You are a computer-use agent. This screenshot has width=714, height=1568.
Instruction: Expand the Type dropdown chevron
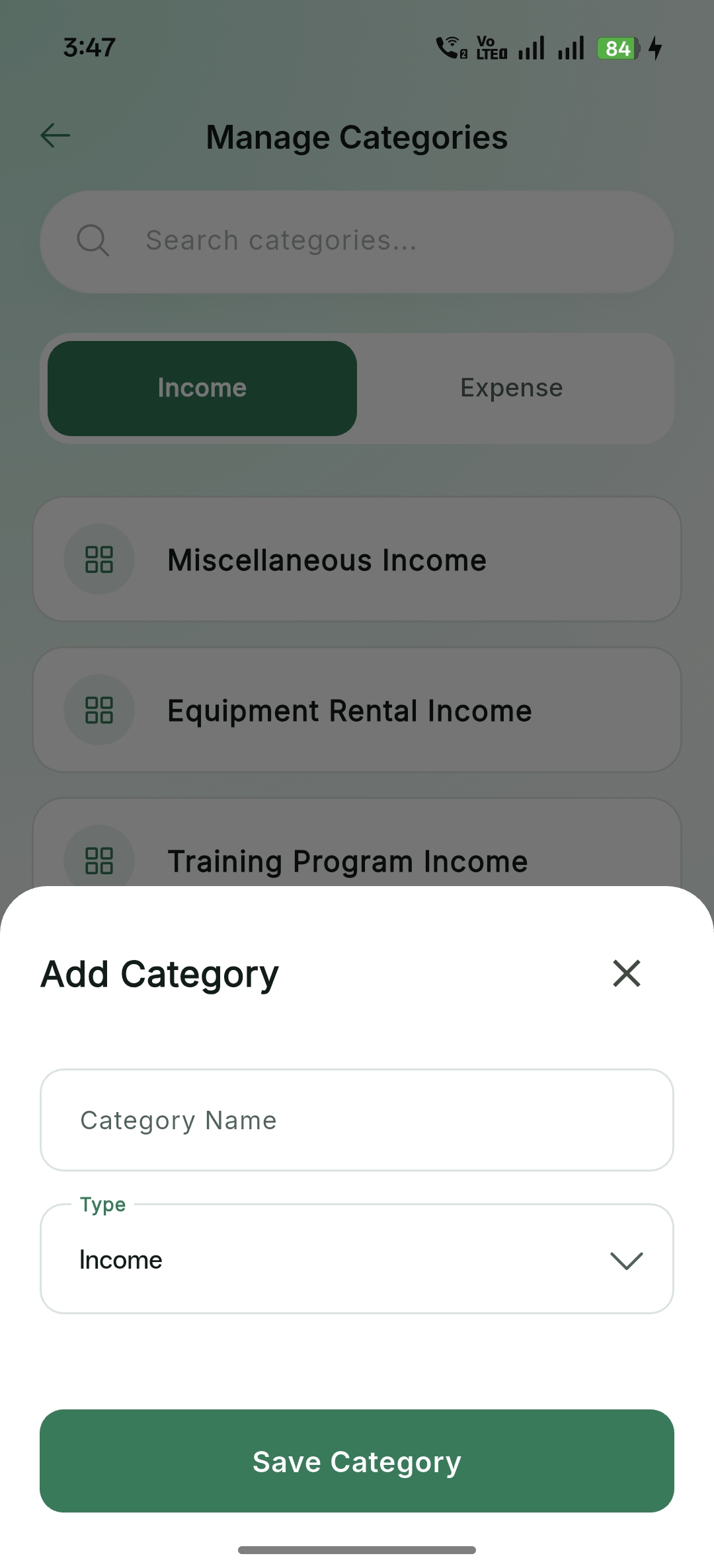627,1259
